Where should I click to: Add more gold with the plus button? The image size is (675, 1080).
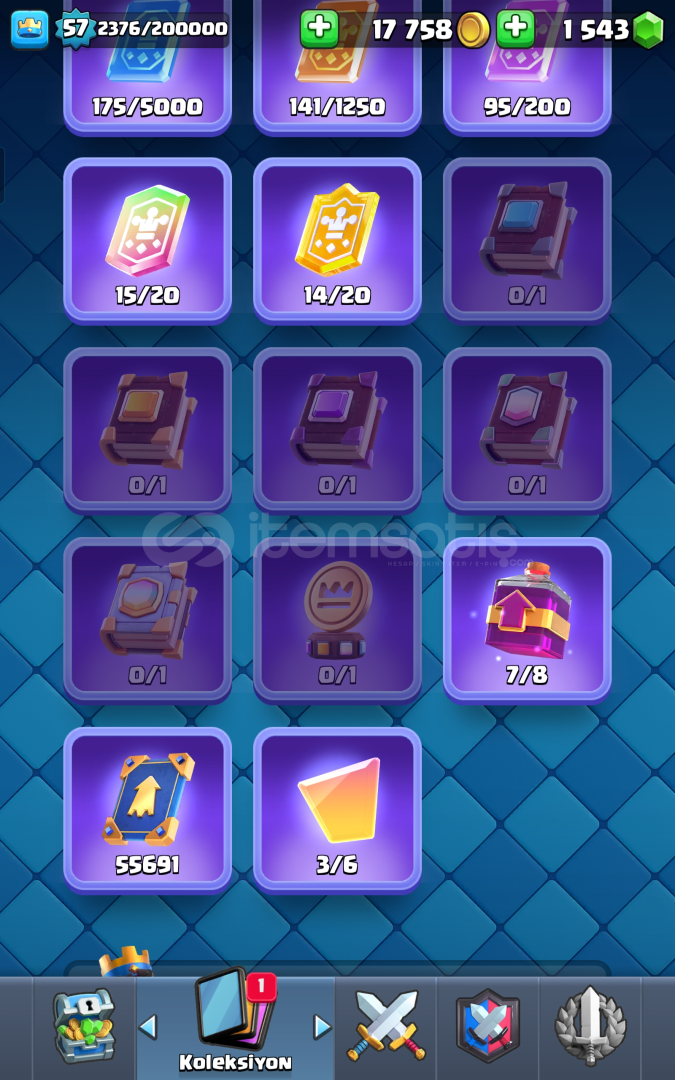coord(319,29)
